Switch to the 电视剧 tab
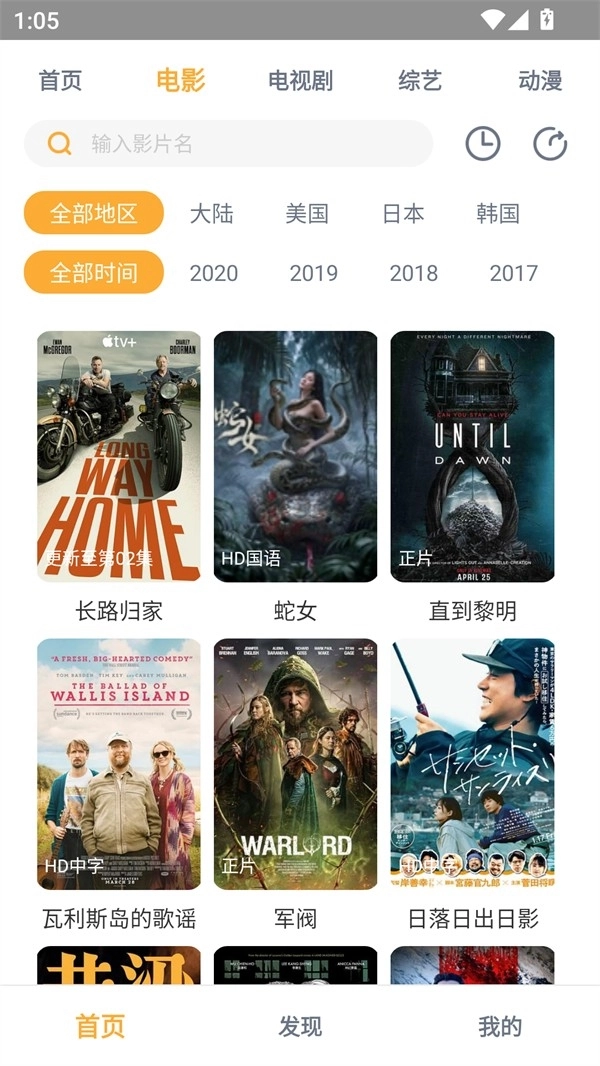The width and height of the screenshot is (600, 1066). [x=300, y=81]
